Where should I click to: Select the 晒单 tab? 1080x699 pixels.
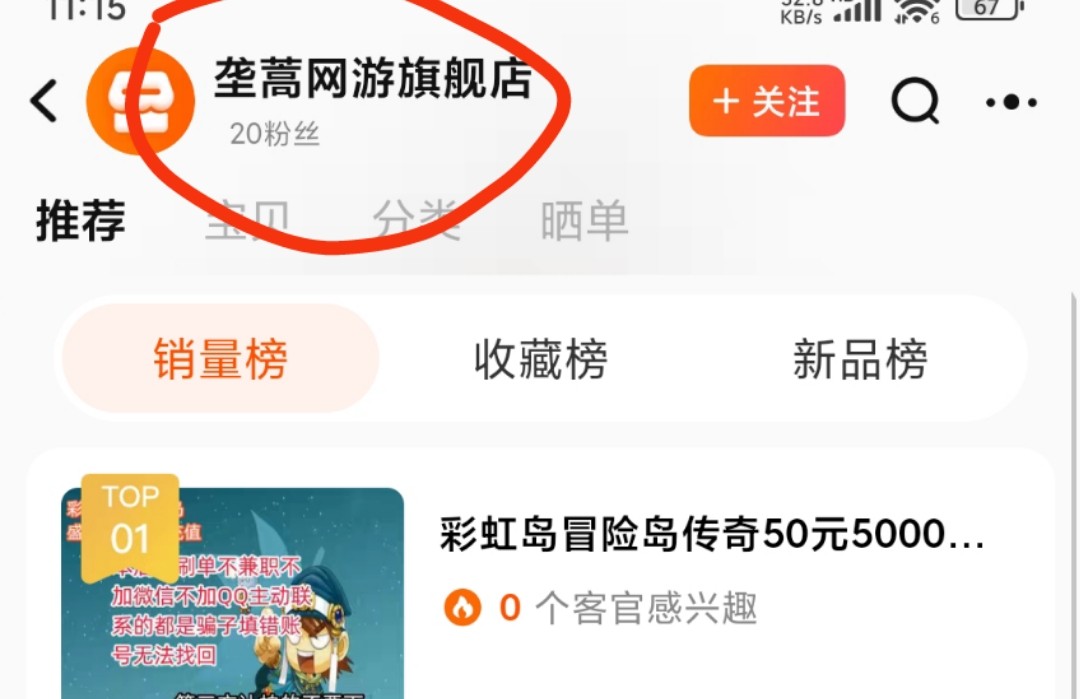click(x=584, y=221)
